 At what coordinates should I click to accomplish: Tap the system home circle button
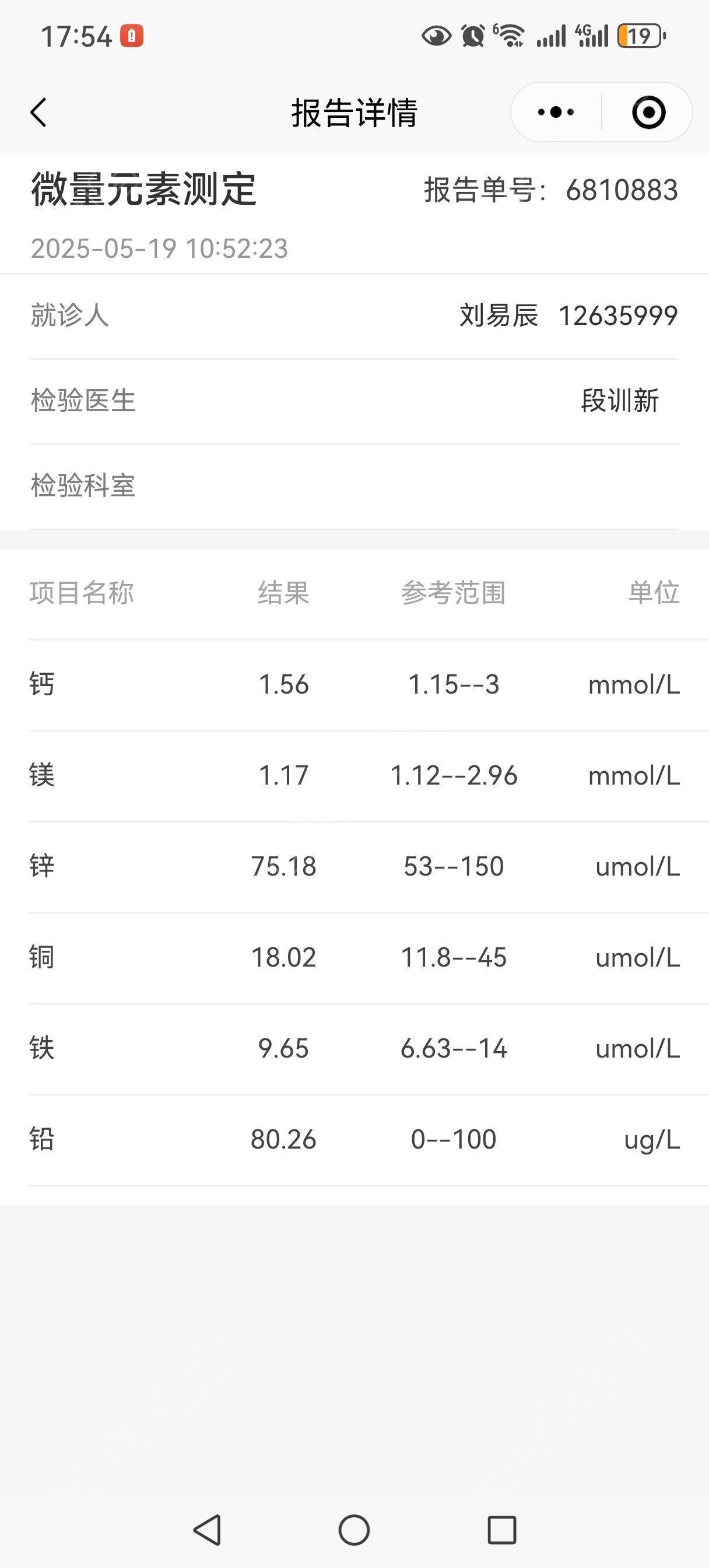(x=354, y=1529)
